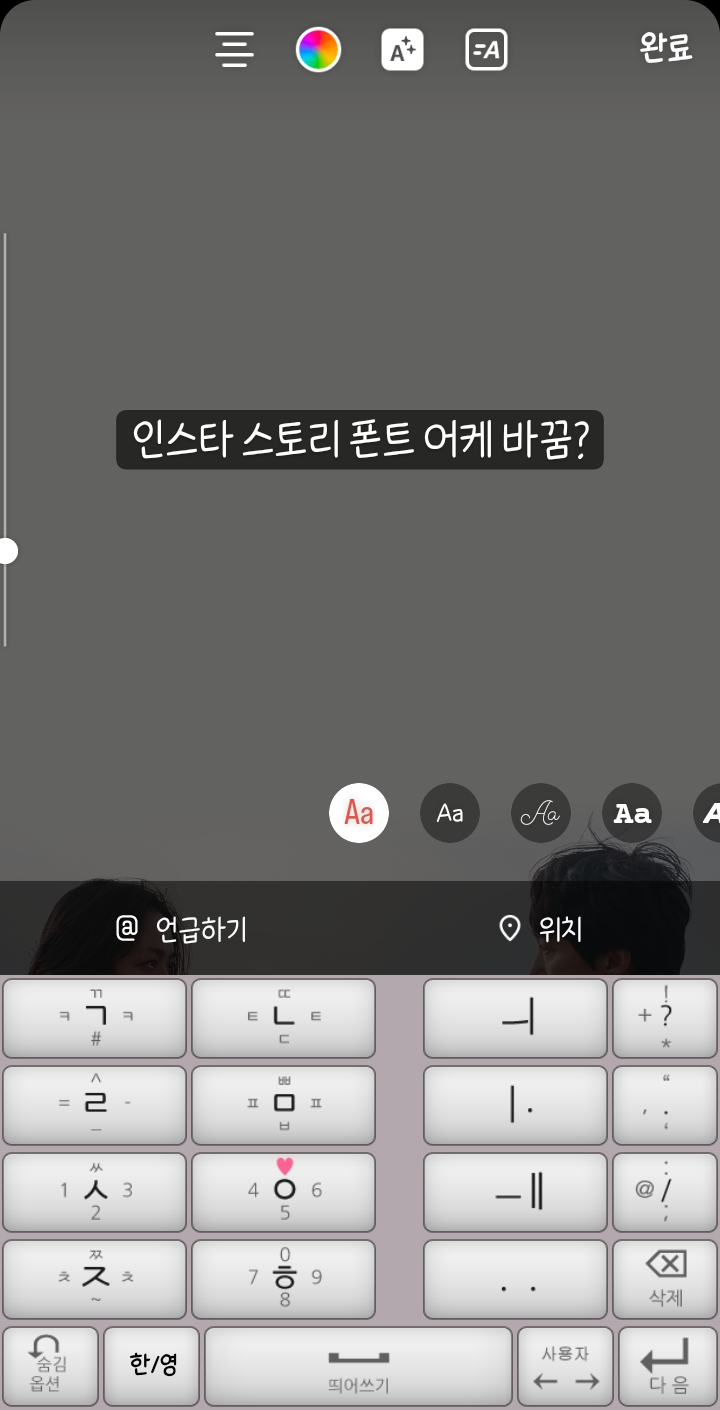Edit the story text box
The height and width of the screenshot is (1410, 720).
pos(359,439)
